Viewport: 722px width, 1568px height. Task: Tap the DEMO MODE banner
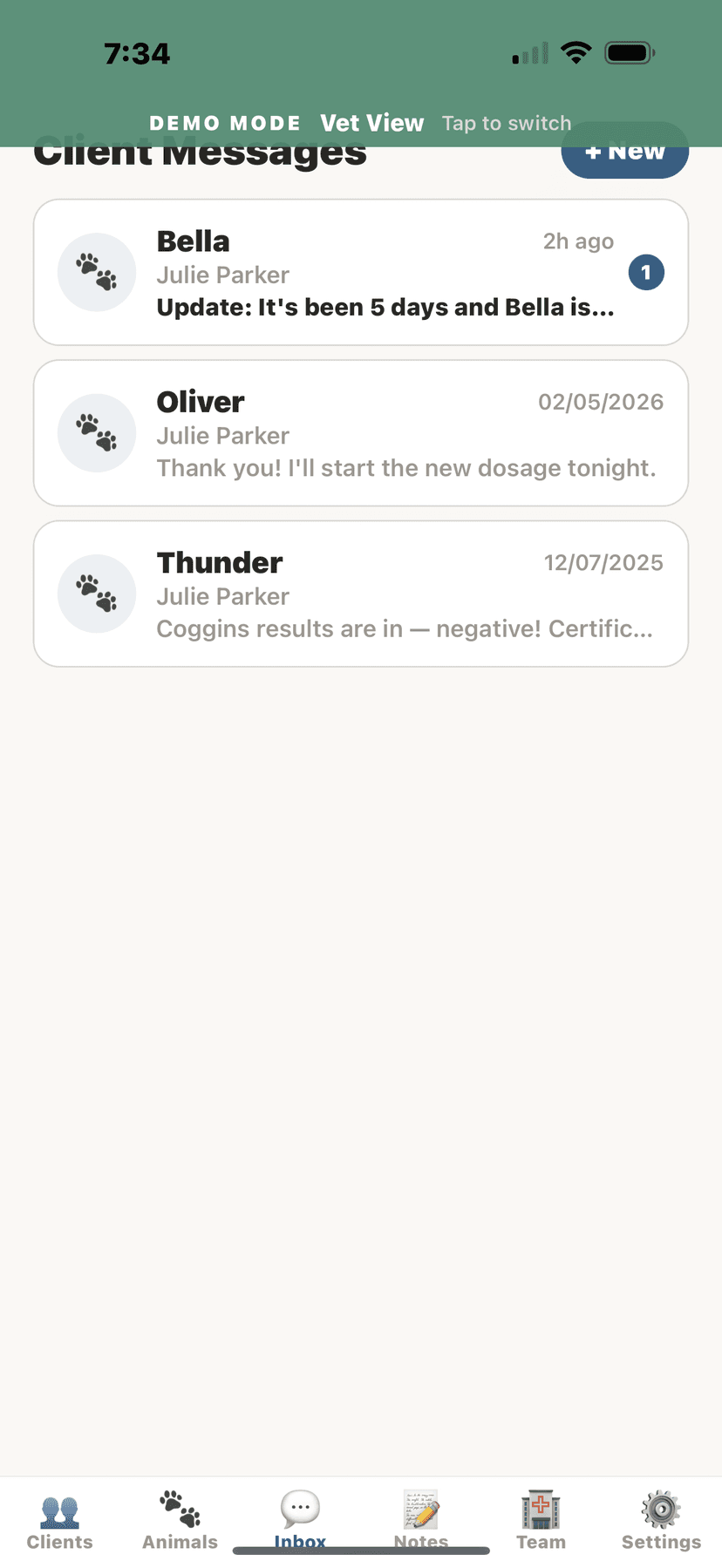pos(225,123)
